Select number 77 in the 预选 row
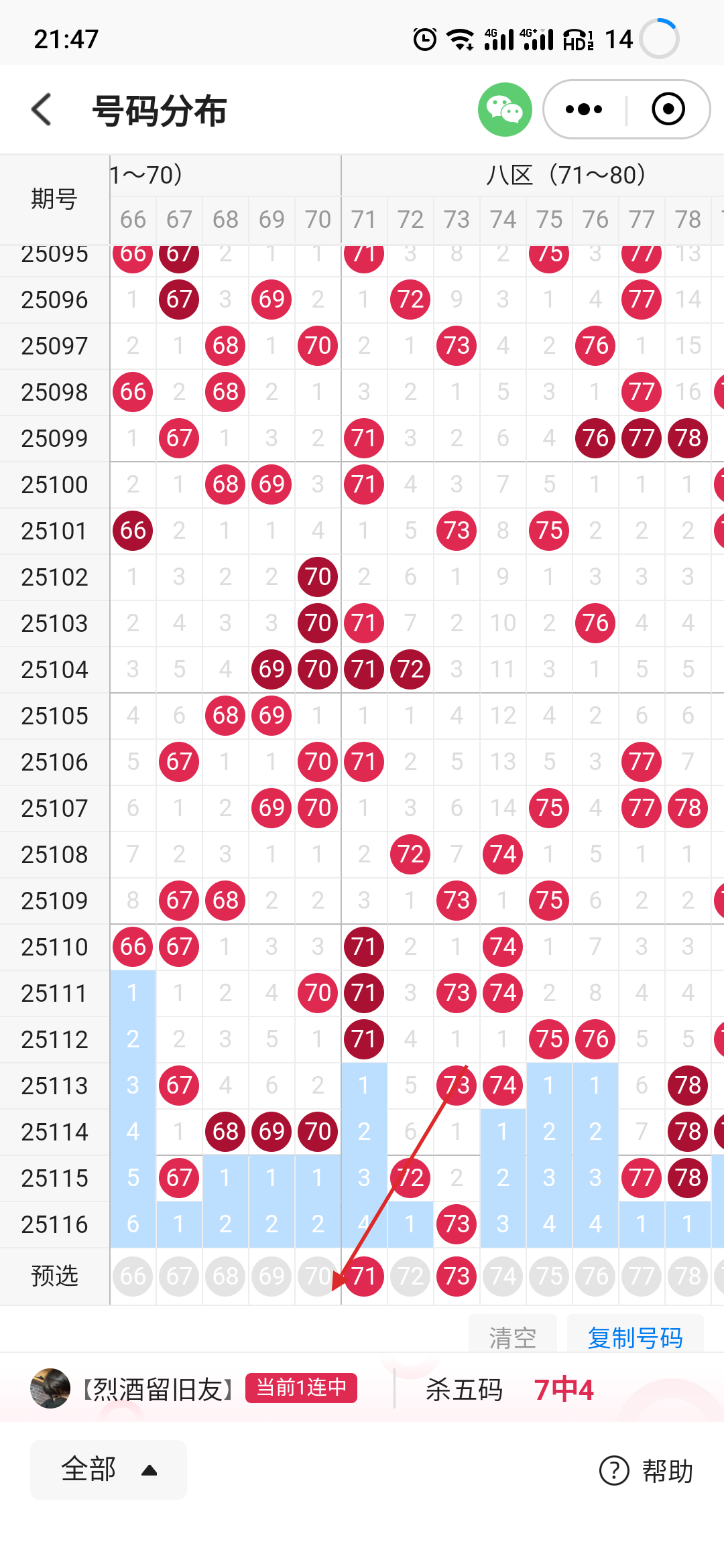The image size is (724, 1568). (x=642, y=1276)
